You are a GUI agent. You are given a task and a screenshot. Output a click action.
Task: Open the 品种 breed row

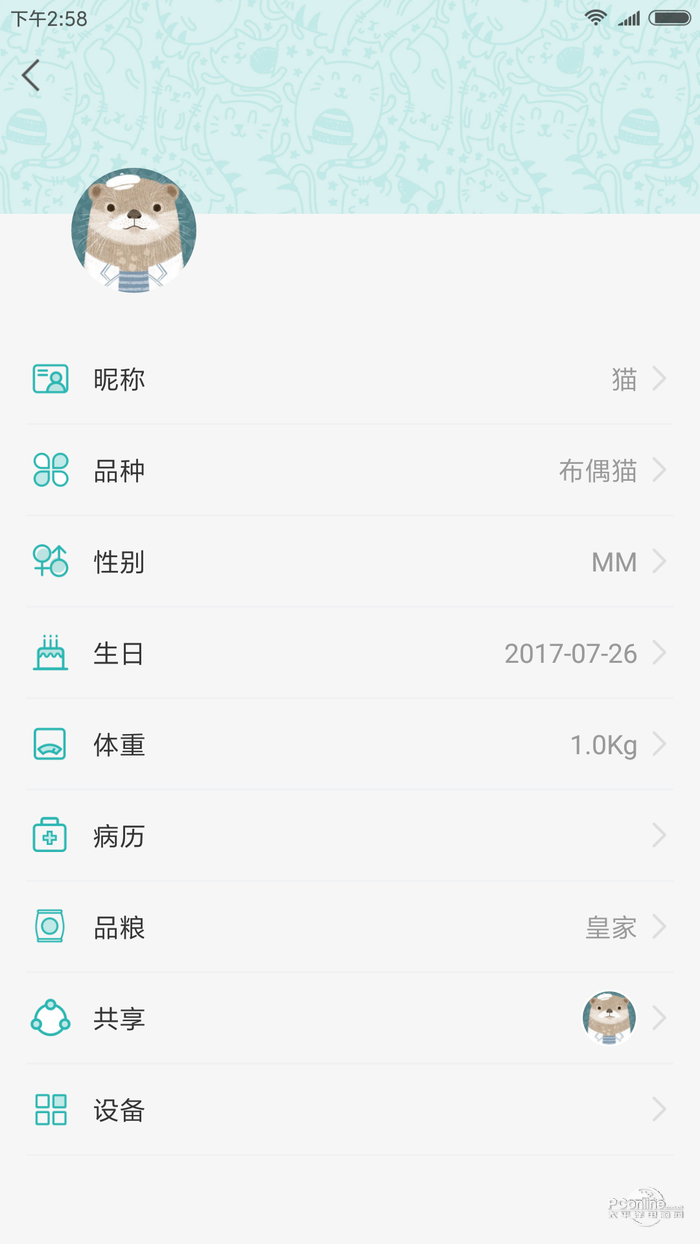pyautogui.click(x=350, y=470)
